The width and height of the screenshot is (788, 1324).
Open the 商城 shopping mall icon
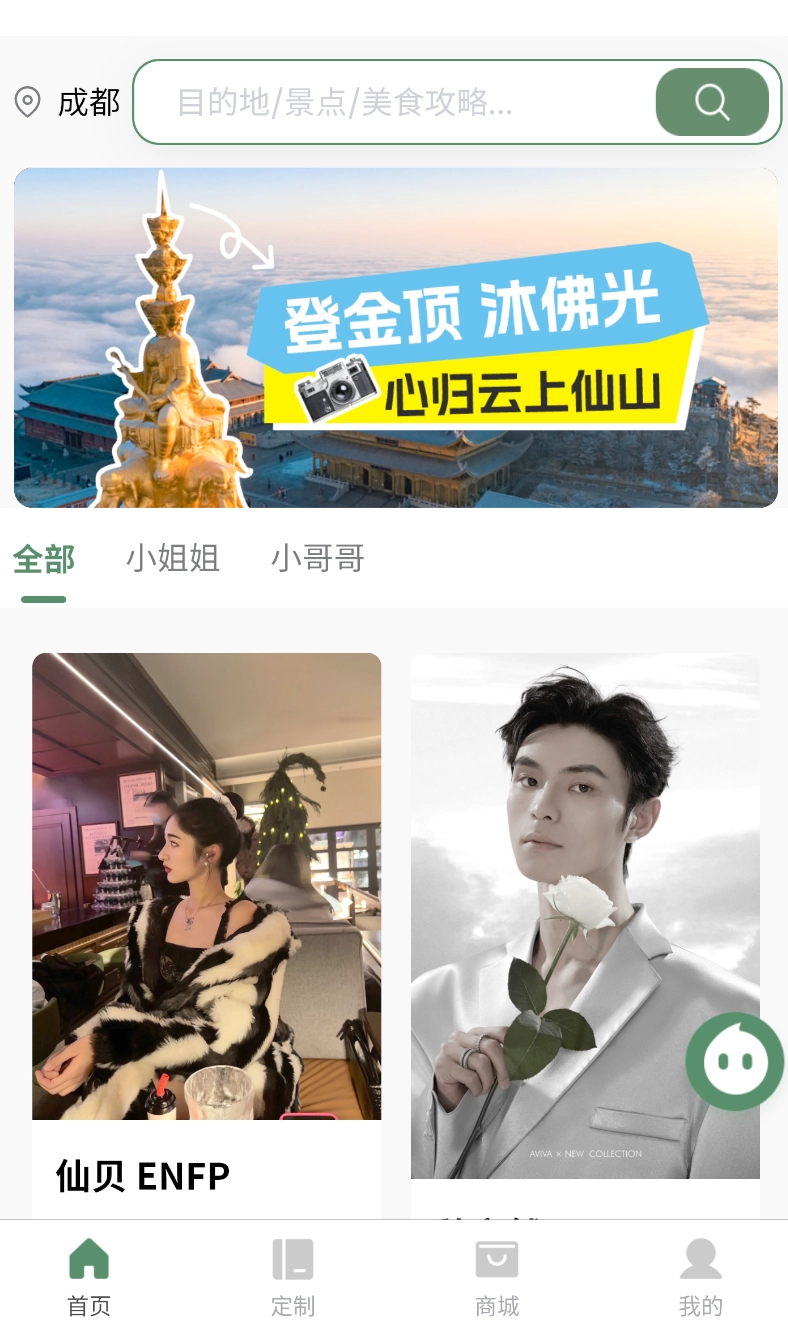tap(497, 1258)
